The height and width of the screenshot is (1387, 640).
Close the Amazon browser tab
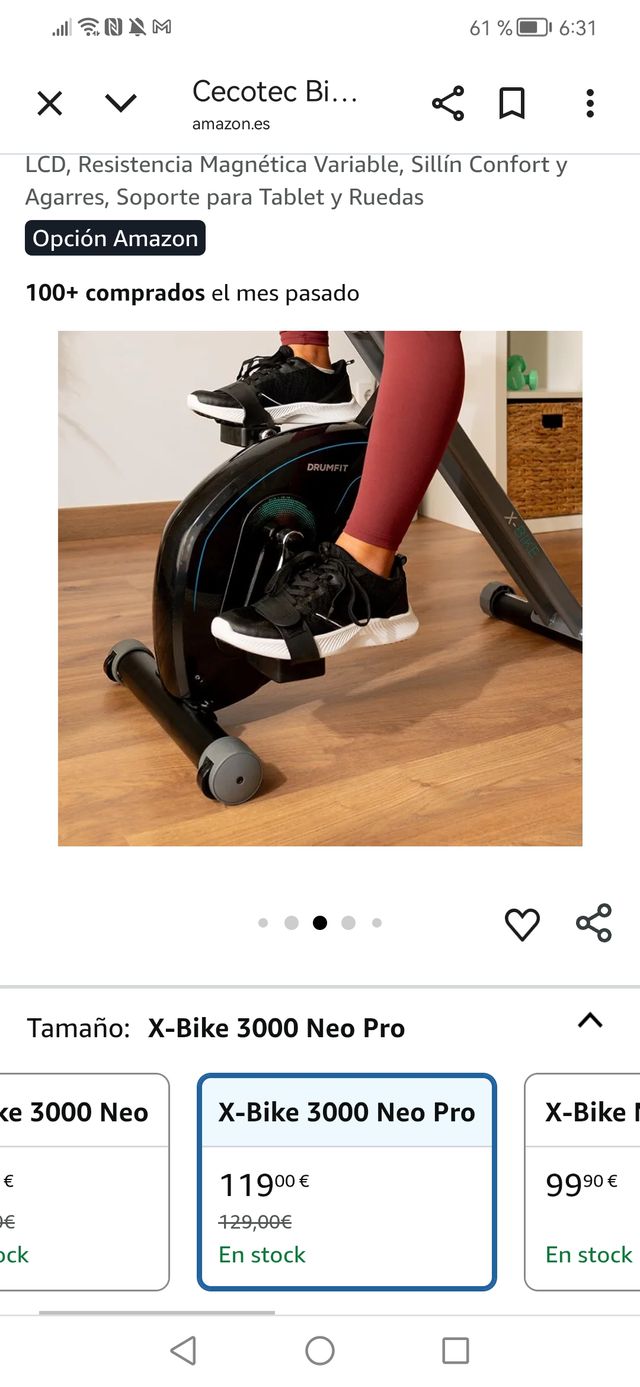coord(49,102)
